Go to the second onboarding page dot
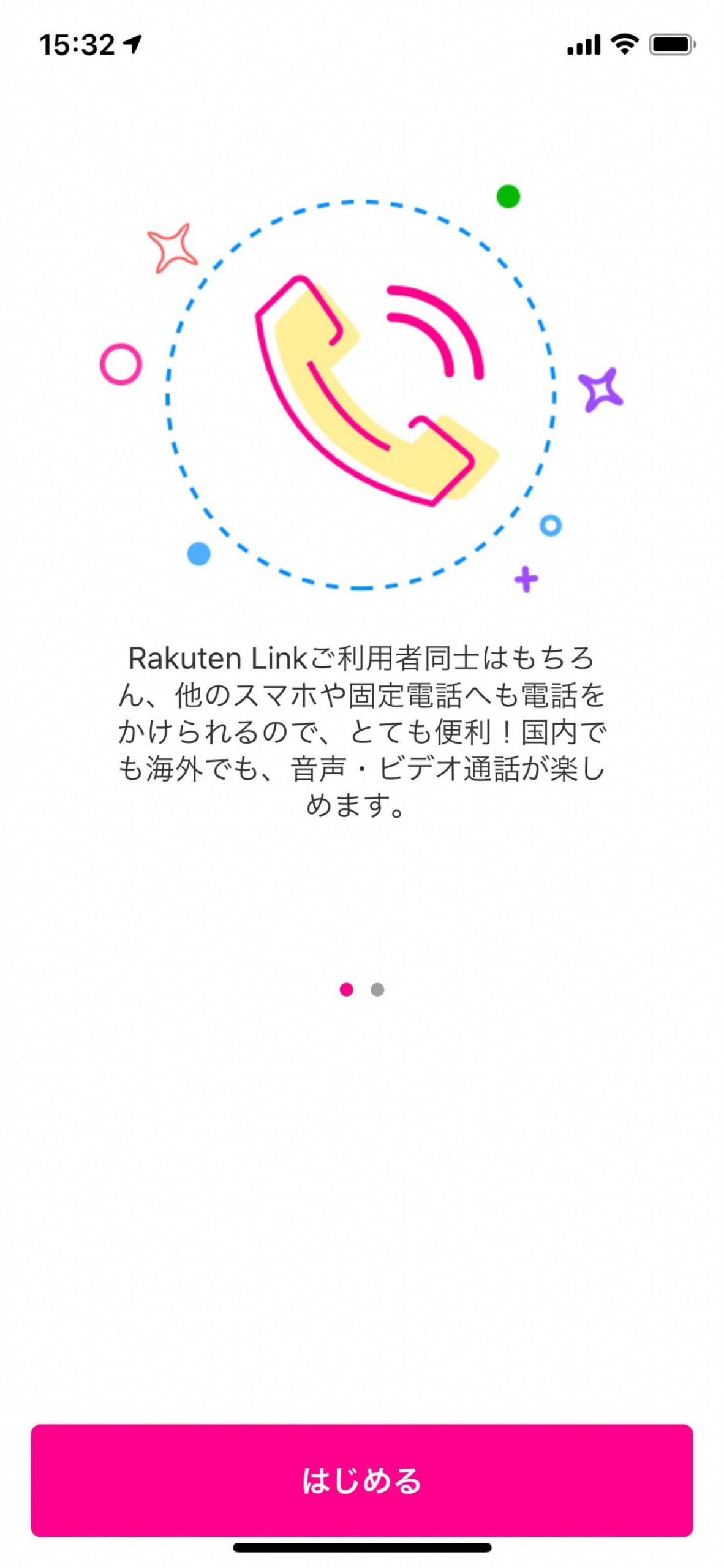Screen dimensions: 724x1568 pyautogui.click(x=377, y=989)
